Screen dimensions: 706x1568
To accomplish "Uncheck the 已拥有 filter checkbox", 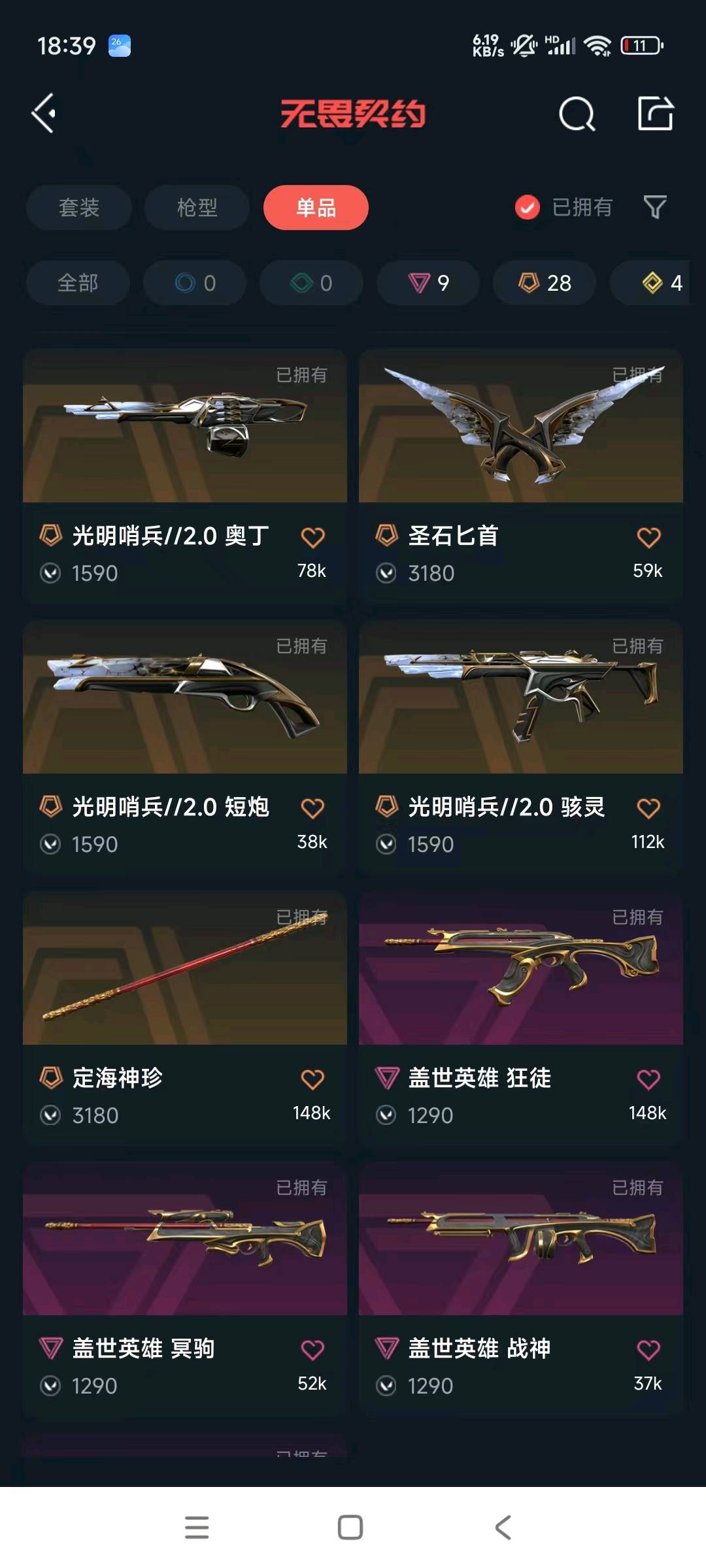I will click(528, 208).
